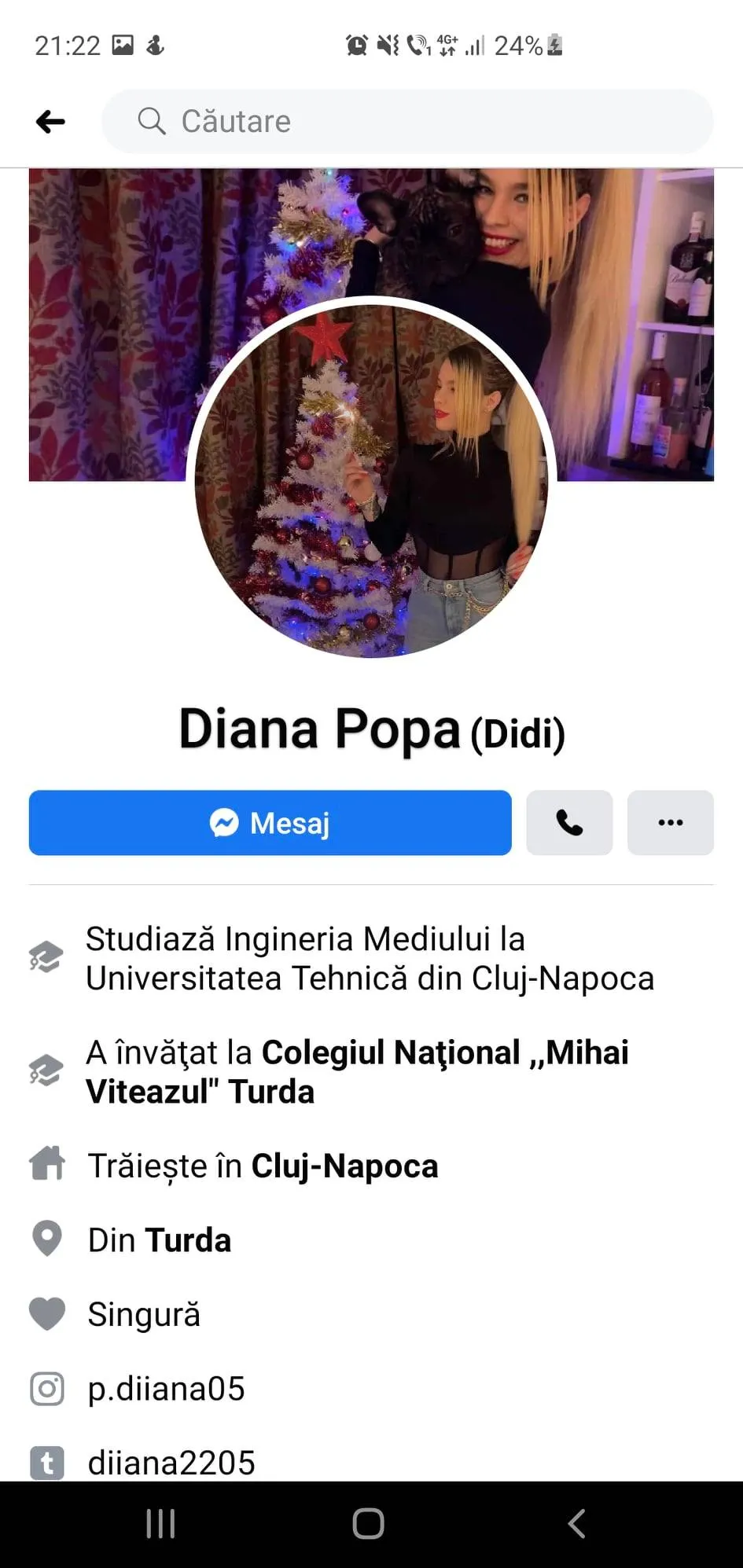Open the Turda hometown link
Image resolution: width=743 pixels, height=1568 pixels.
tap(188, 1241)
